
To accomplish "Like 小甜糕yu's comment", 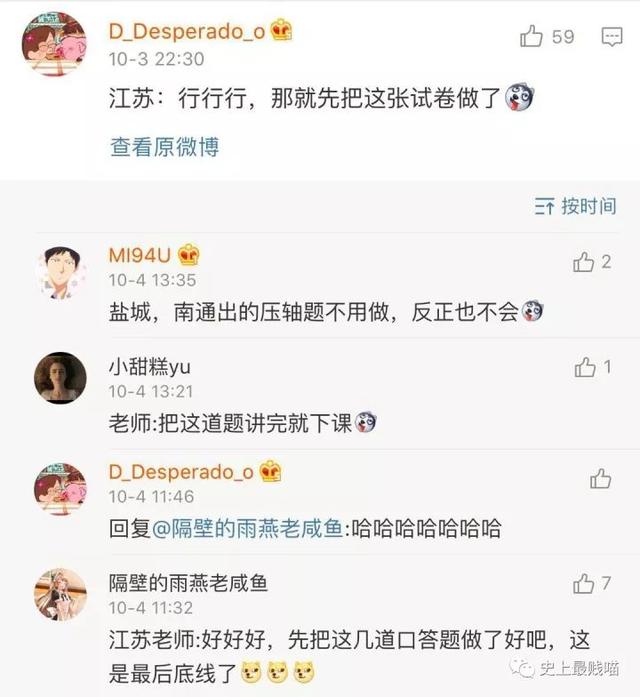I will 585,368.
